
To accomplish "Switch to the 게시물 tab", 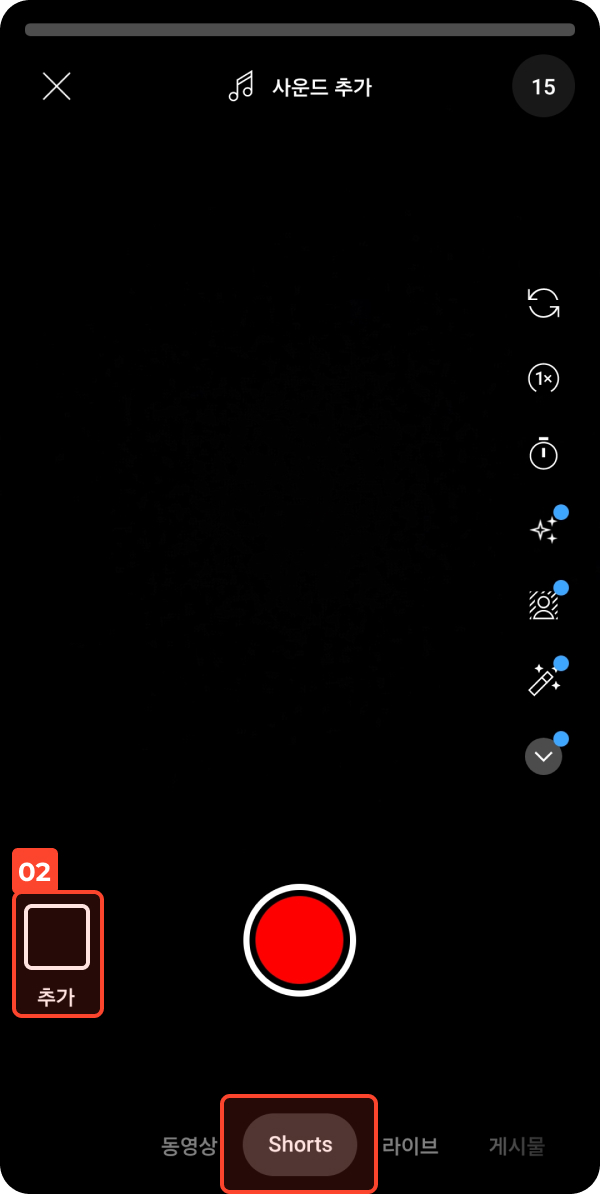I will 516,1145.
